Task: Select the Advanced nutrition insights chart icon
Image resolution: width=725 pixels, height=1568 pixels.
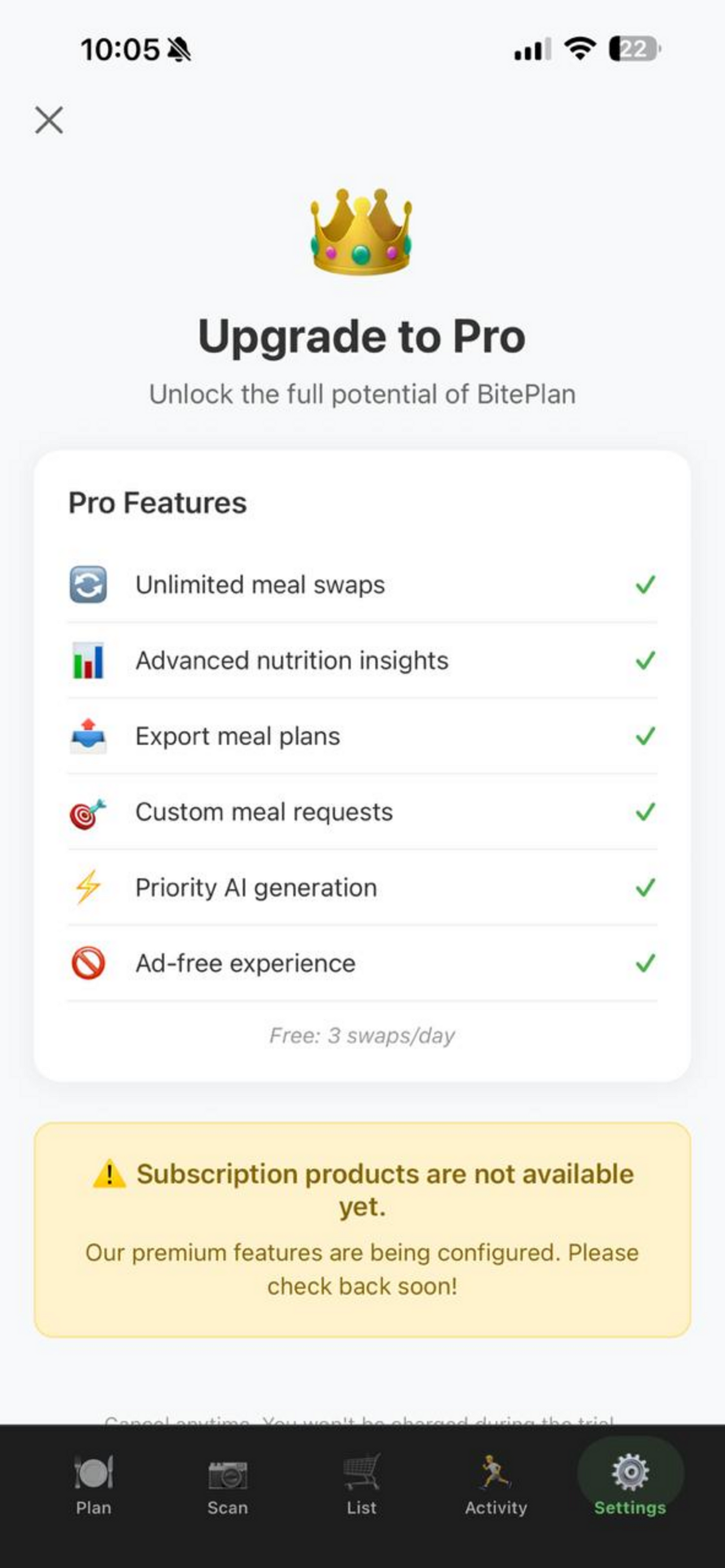Action: pyautogui.click(x=87, y=660)
